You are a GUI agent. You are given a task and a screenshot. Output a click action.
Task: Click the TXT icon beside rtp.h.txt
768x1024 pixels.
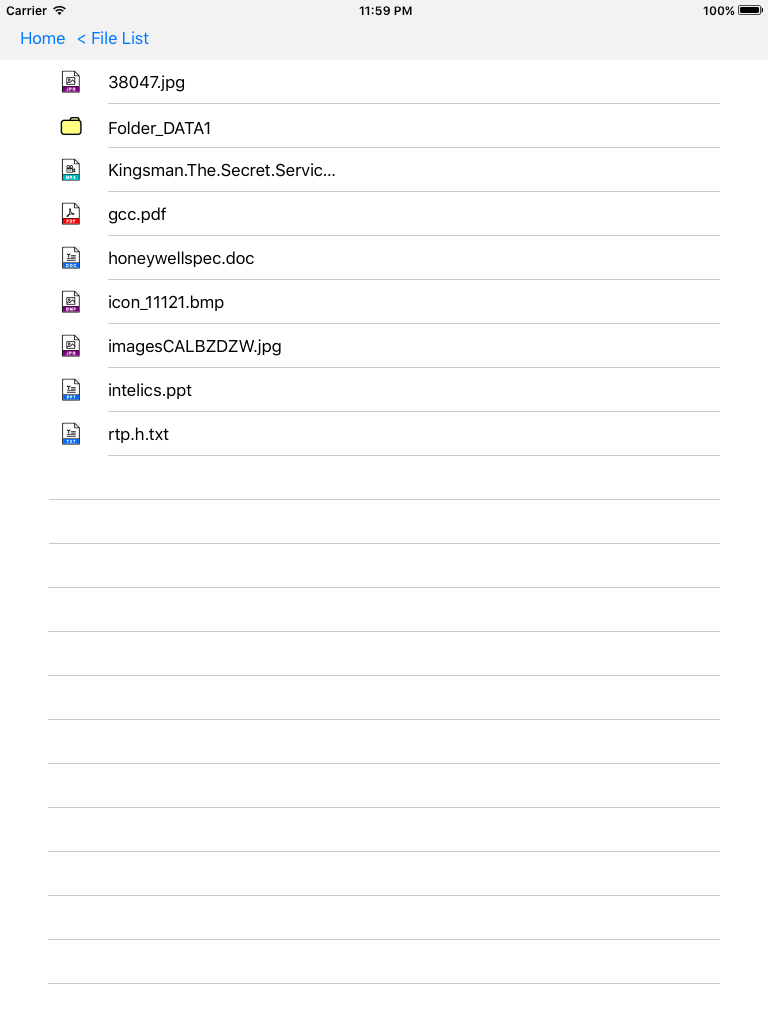(70, 434)
